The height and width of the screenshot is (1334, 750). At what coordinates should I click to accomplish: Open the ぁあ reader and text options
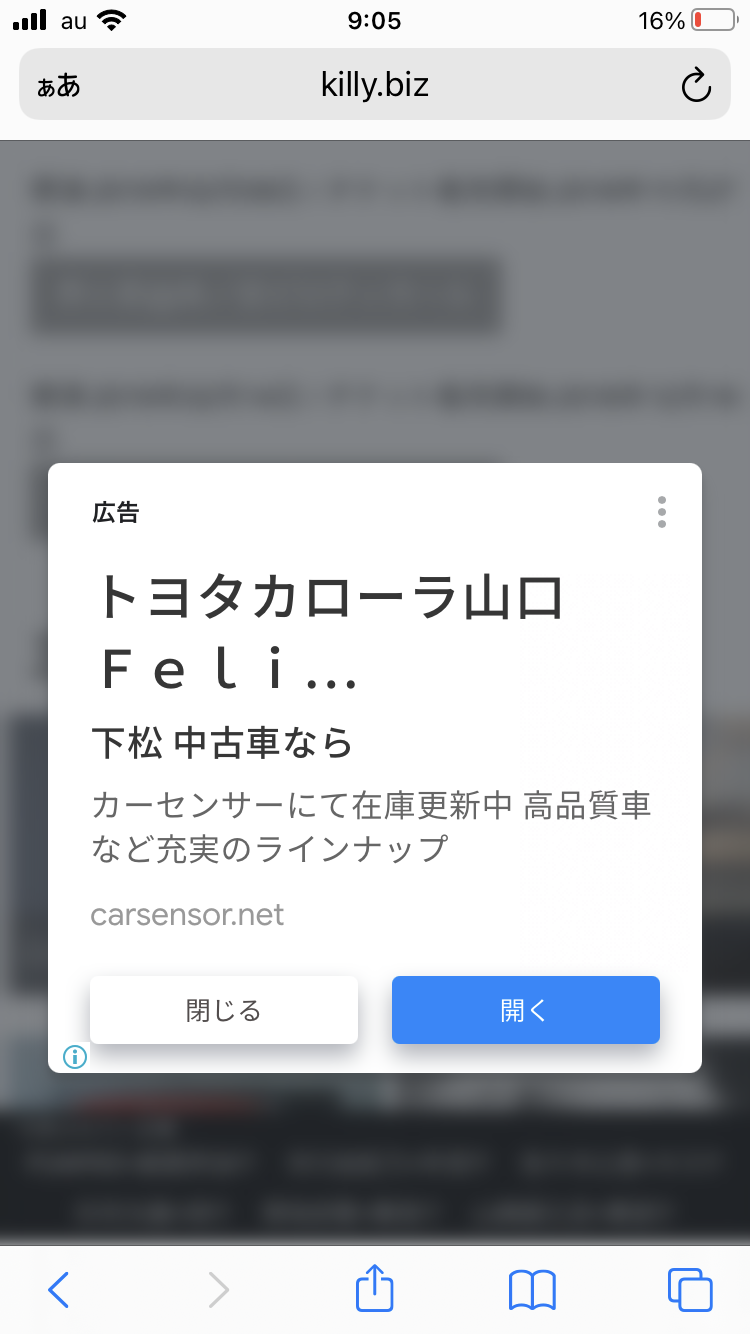(59, 86)
